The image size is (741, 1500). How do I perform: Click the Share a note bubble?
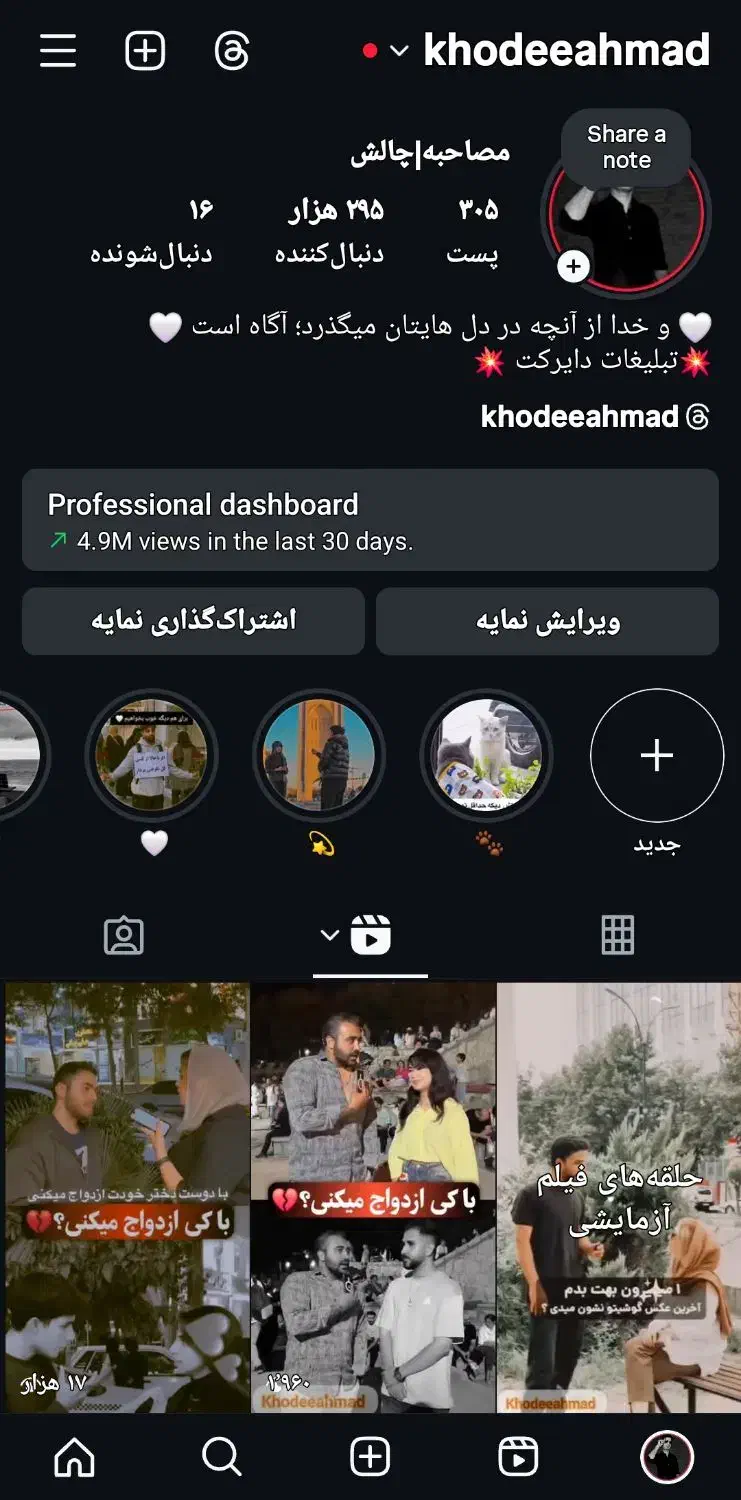(x=626, y=146)
